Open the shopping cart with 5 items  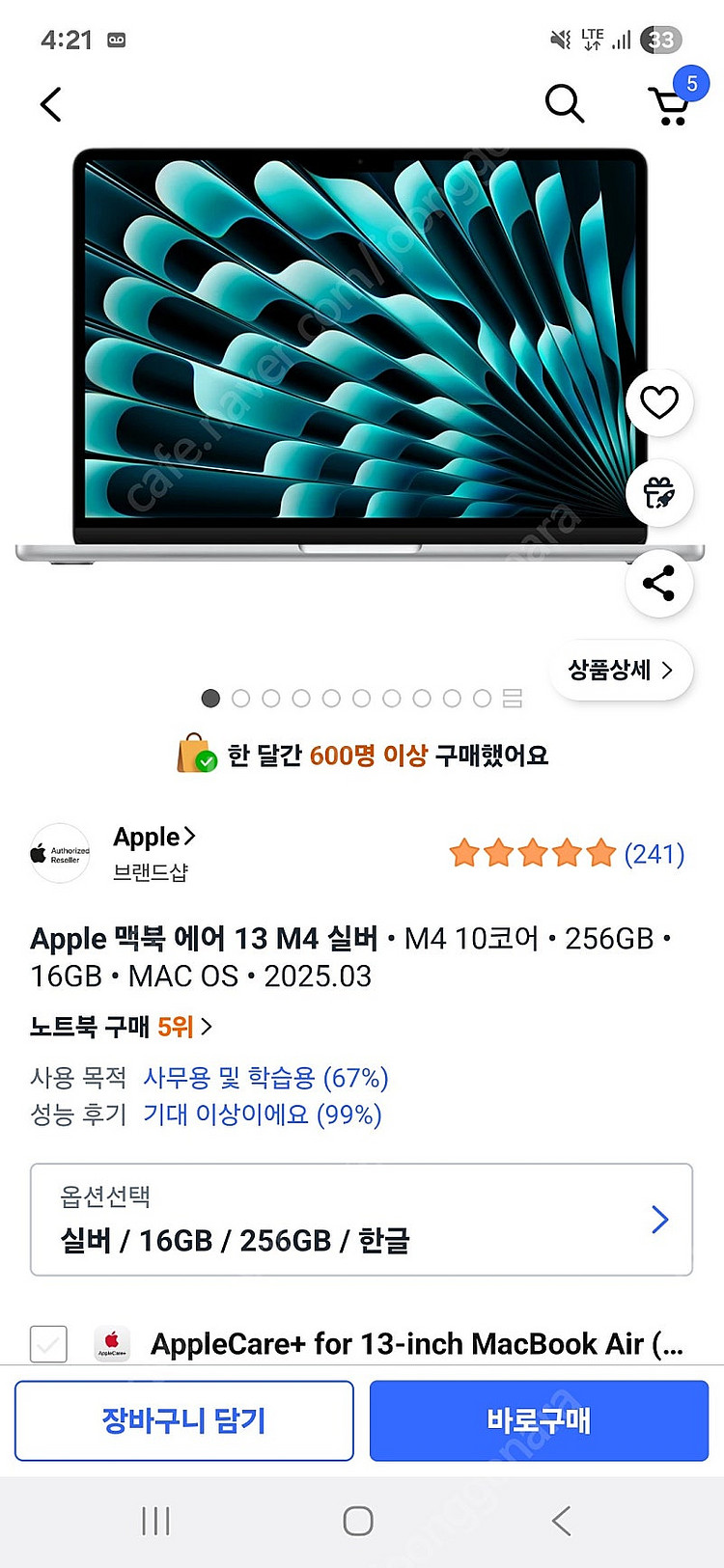[671, 104]
